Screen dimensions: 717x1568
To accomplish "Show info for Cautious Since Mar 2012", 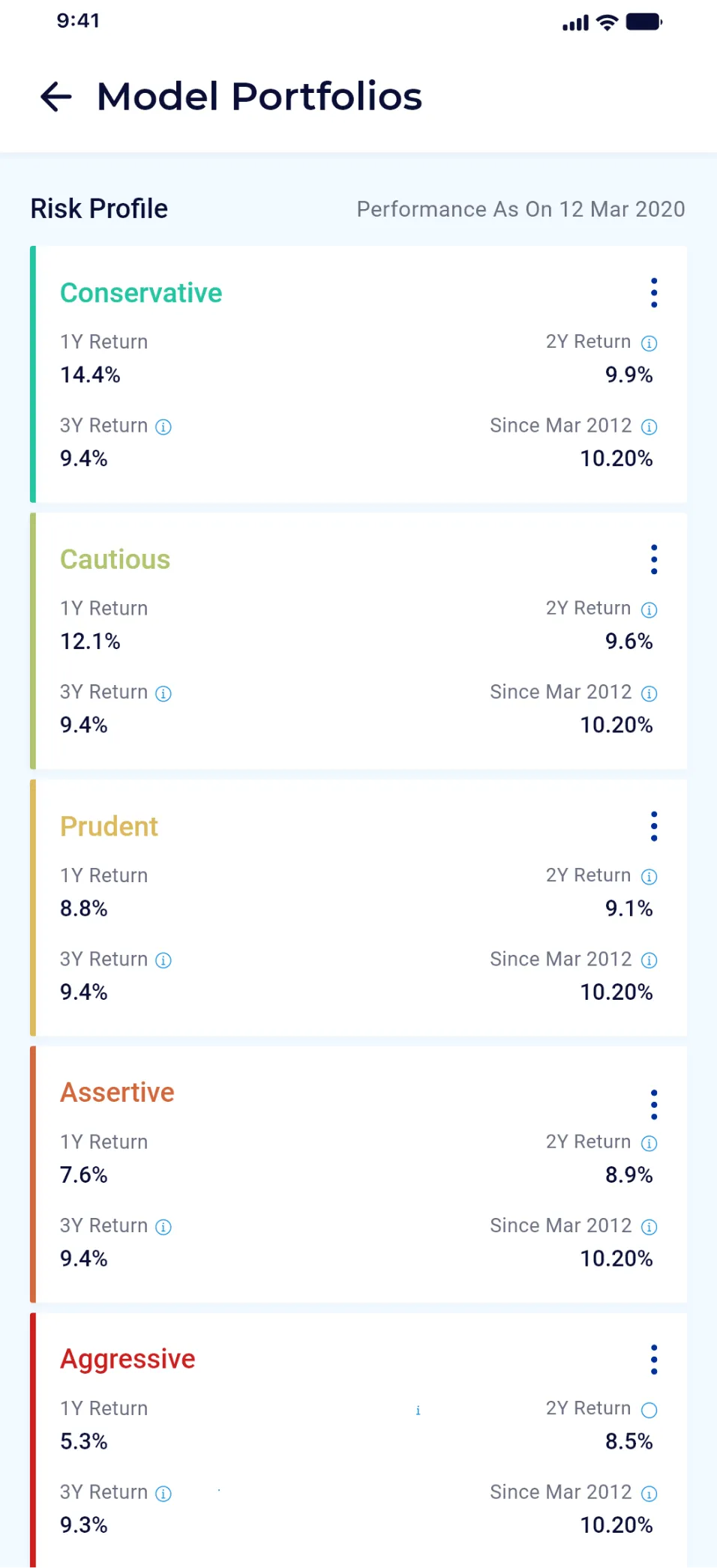I will tap(649, 694).
